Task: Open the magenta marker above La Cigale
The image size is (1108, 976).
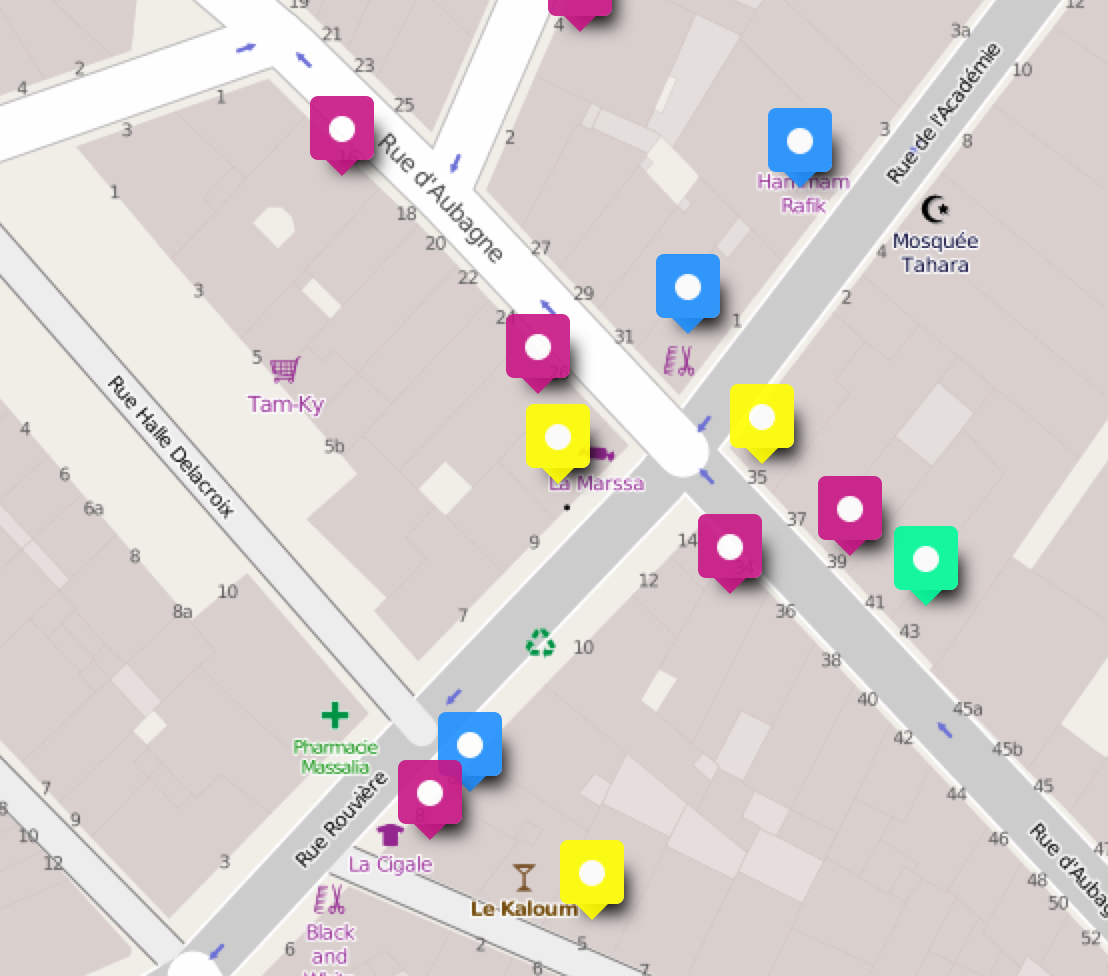Action: (429, 793)
